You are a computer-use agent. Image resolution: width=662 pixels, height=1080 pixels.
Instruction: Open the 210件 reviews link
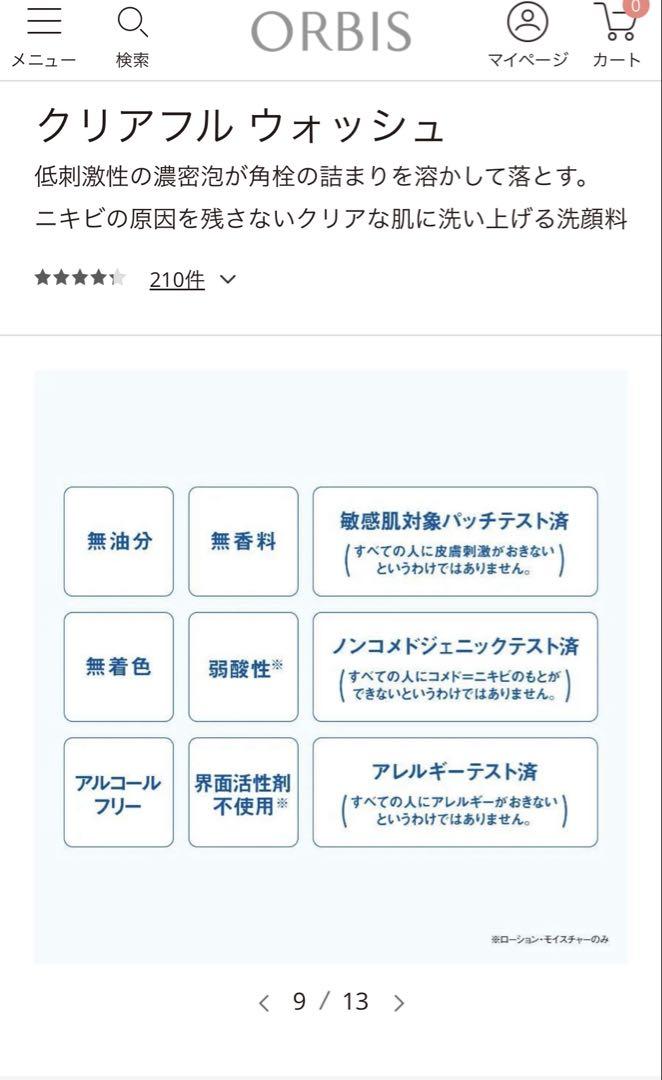point(177,280)
